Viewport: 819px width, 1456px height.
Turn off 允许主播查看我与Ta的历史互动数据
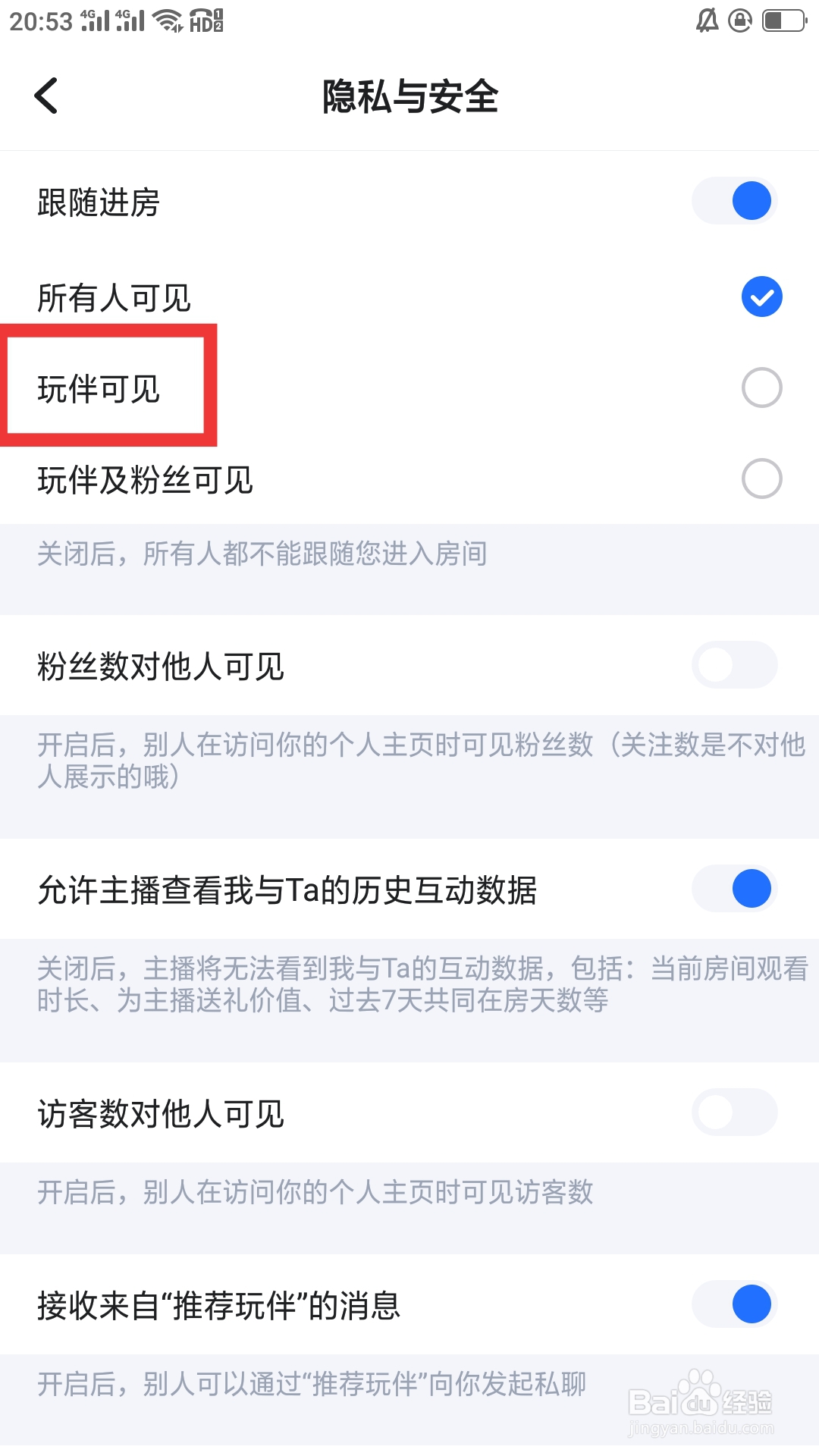pyautogui.click(x=733, y=889)
